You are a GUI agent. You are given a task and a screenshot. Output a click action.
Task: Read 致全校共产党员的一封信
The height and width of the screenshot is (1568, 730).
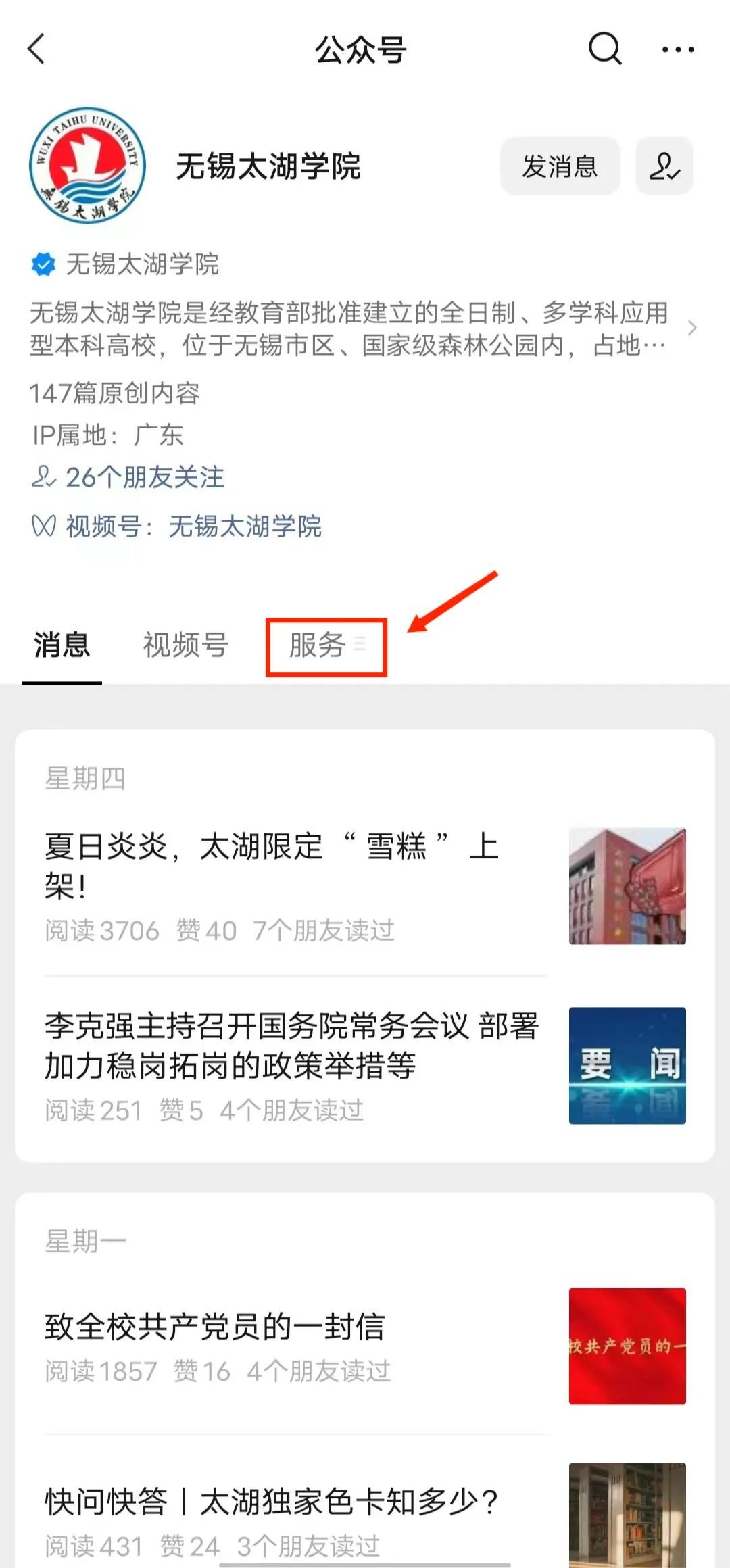pos(215,1326)
